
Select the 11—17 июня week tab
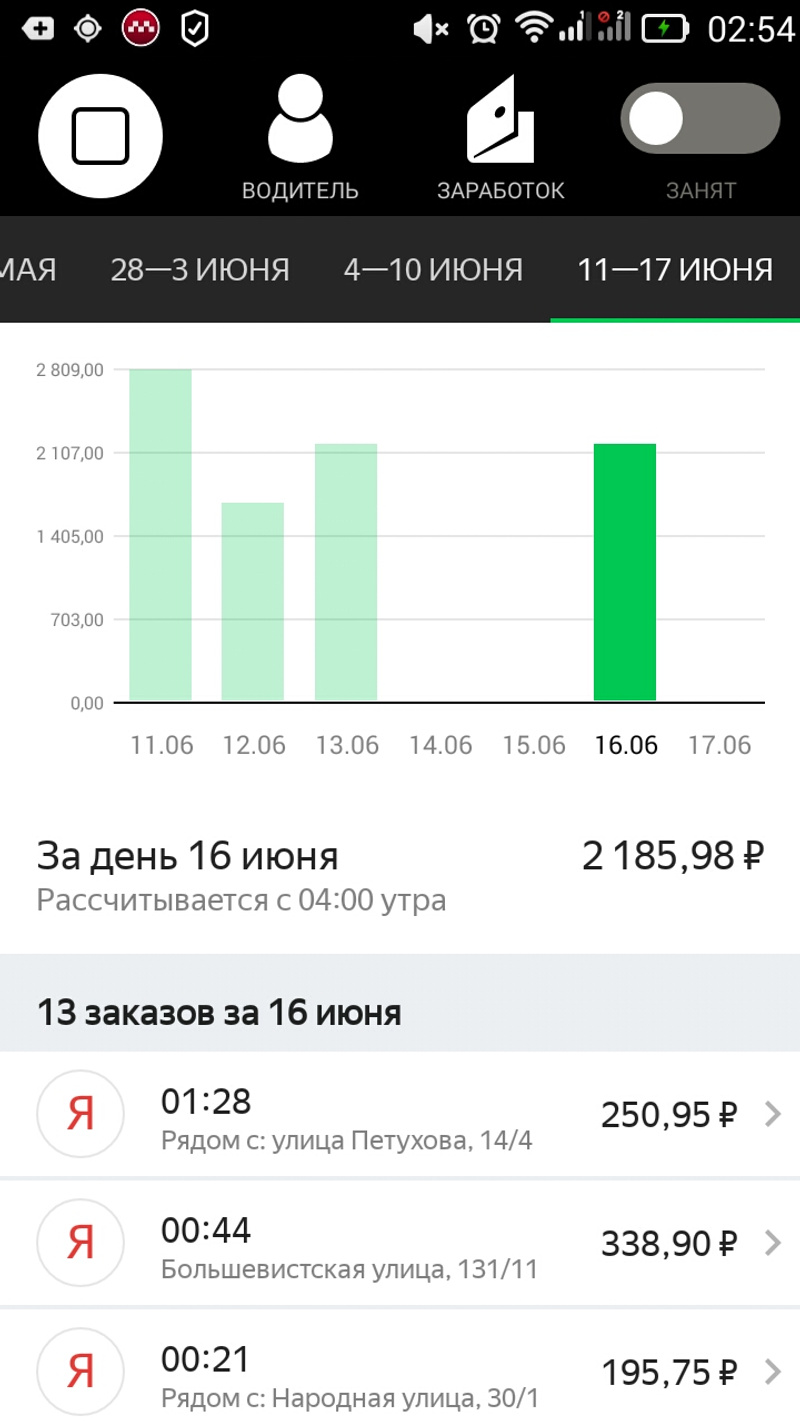(675, 269)
